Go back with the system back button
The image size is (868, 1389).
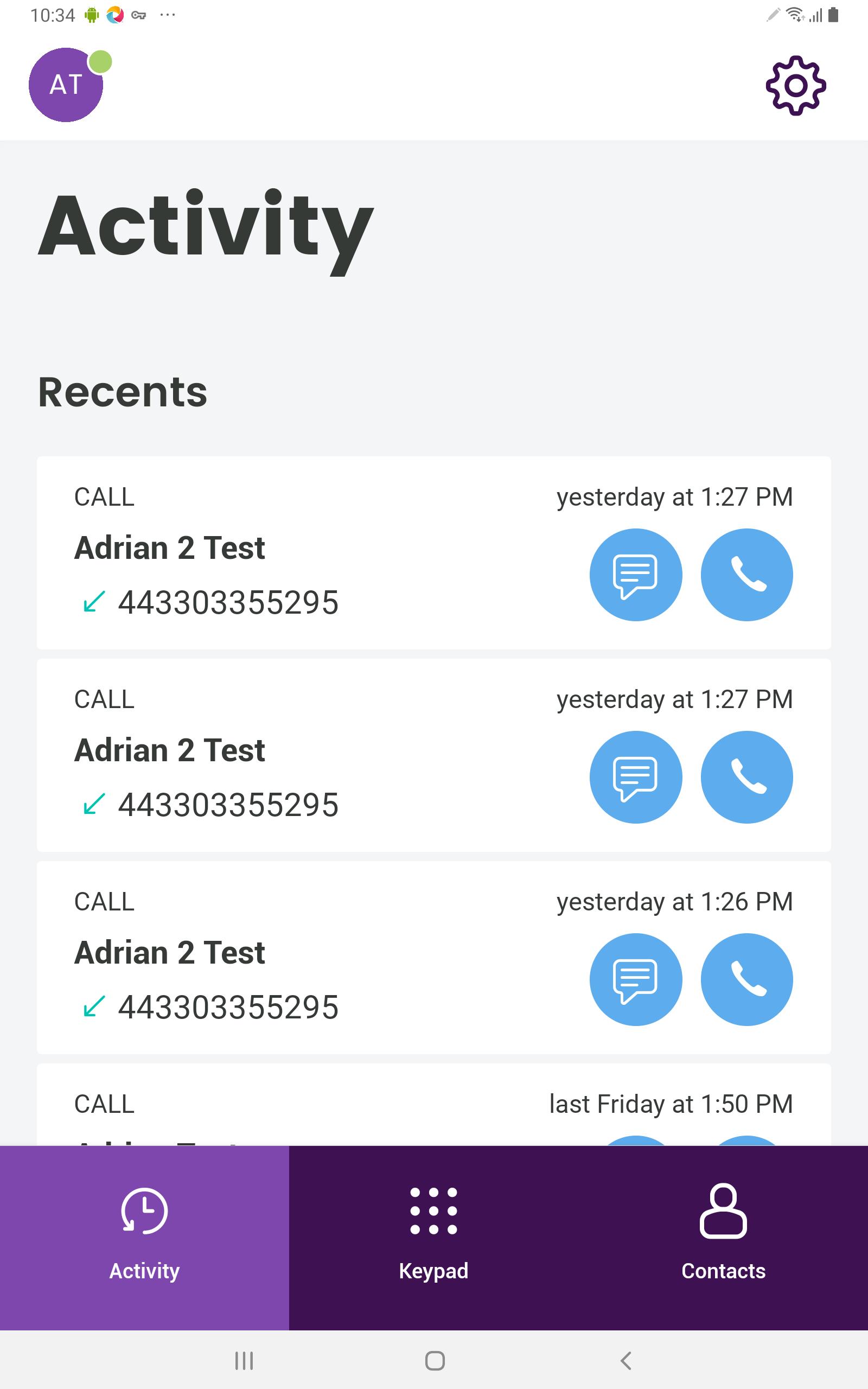click(626, 1360)
